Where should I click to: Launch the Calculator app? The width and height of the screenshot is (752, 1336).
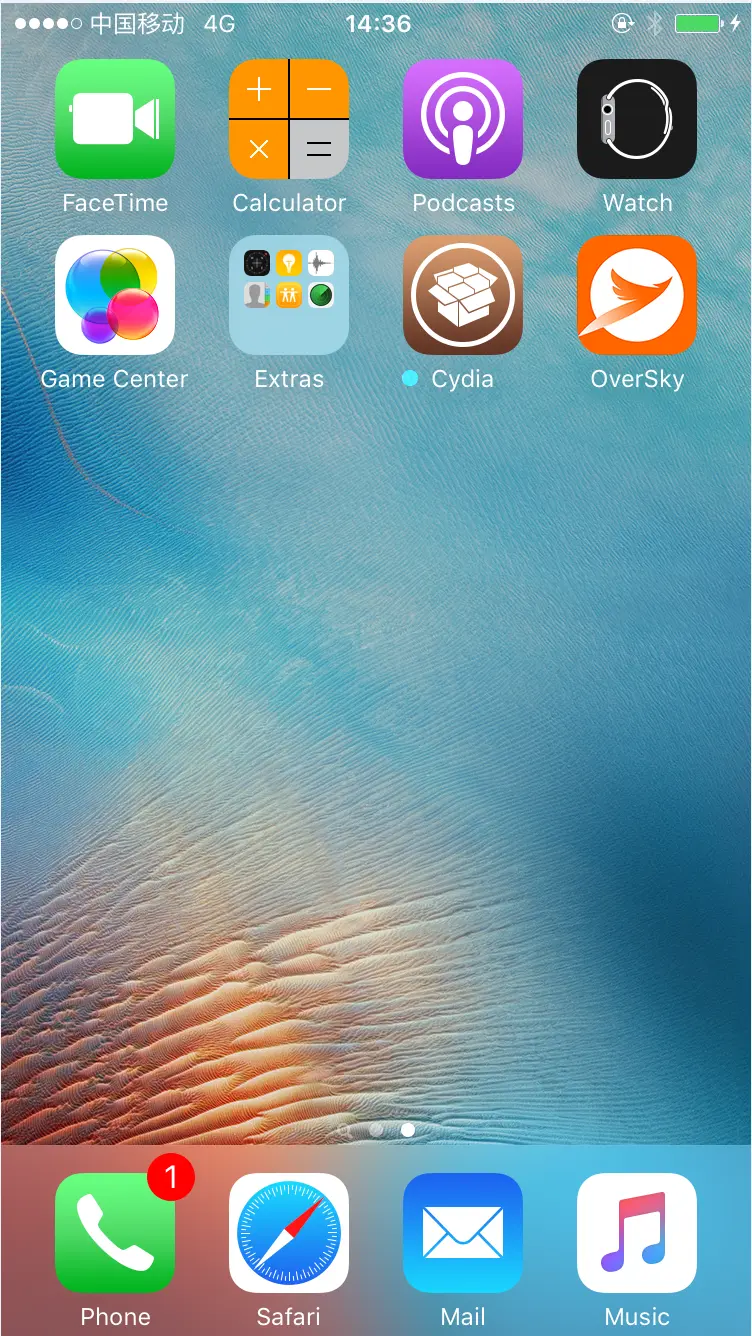point(289,119)
